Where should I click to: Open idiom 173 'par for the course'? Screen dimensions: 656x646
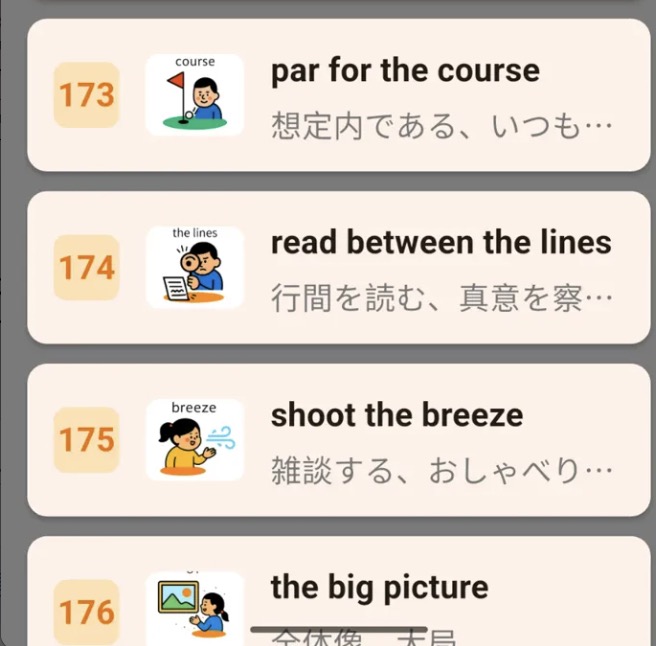(404, 72)
